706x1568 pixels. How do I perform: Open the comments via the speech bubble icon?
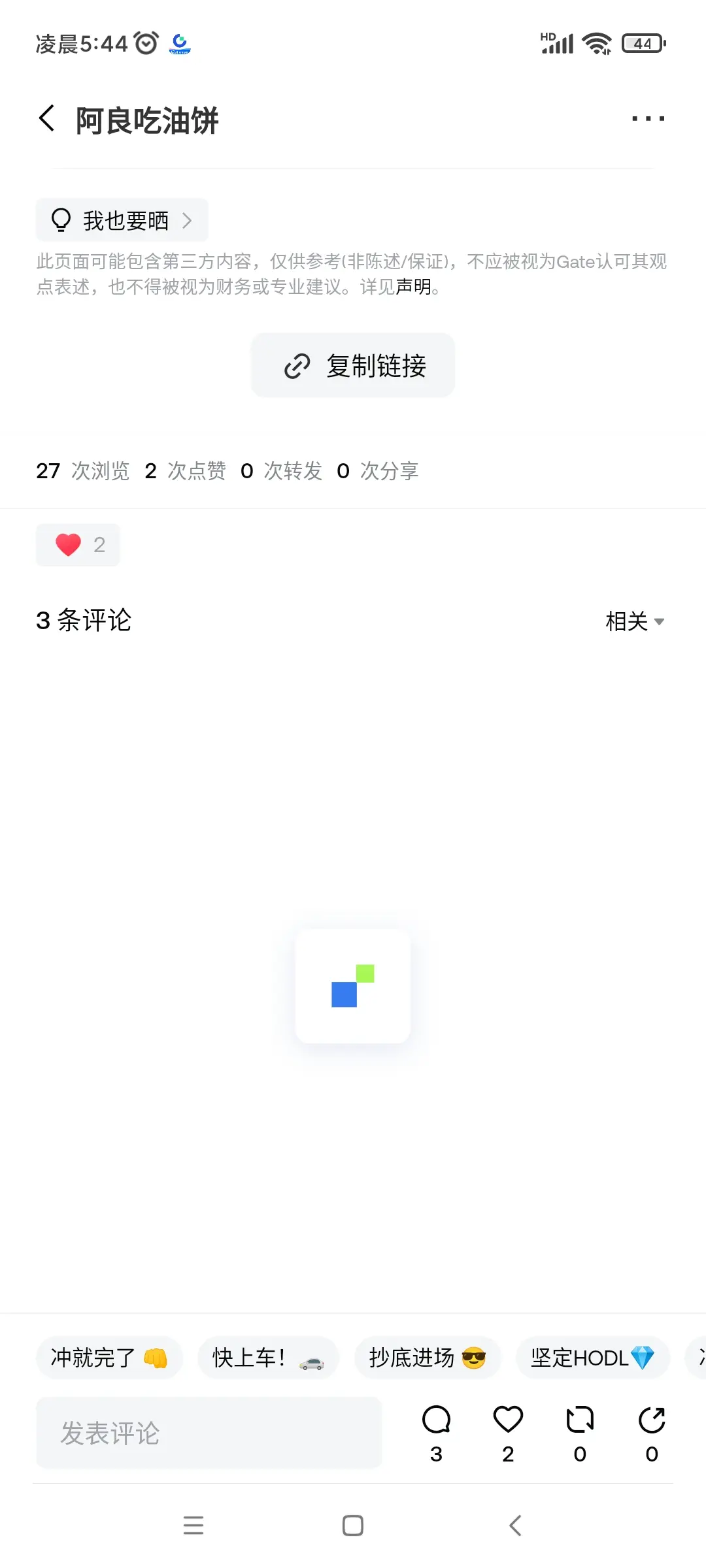(x=436, y=1420)
